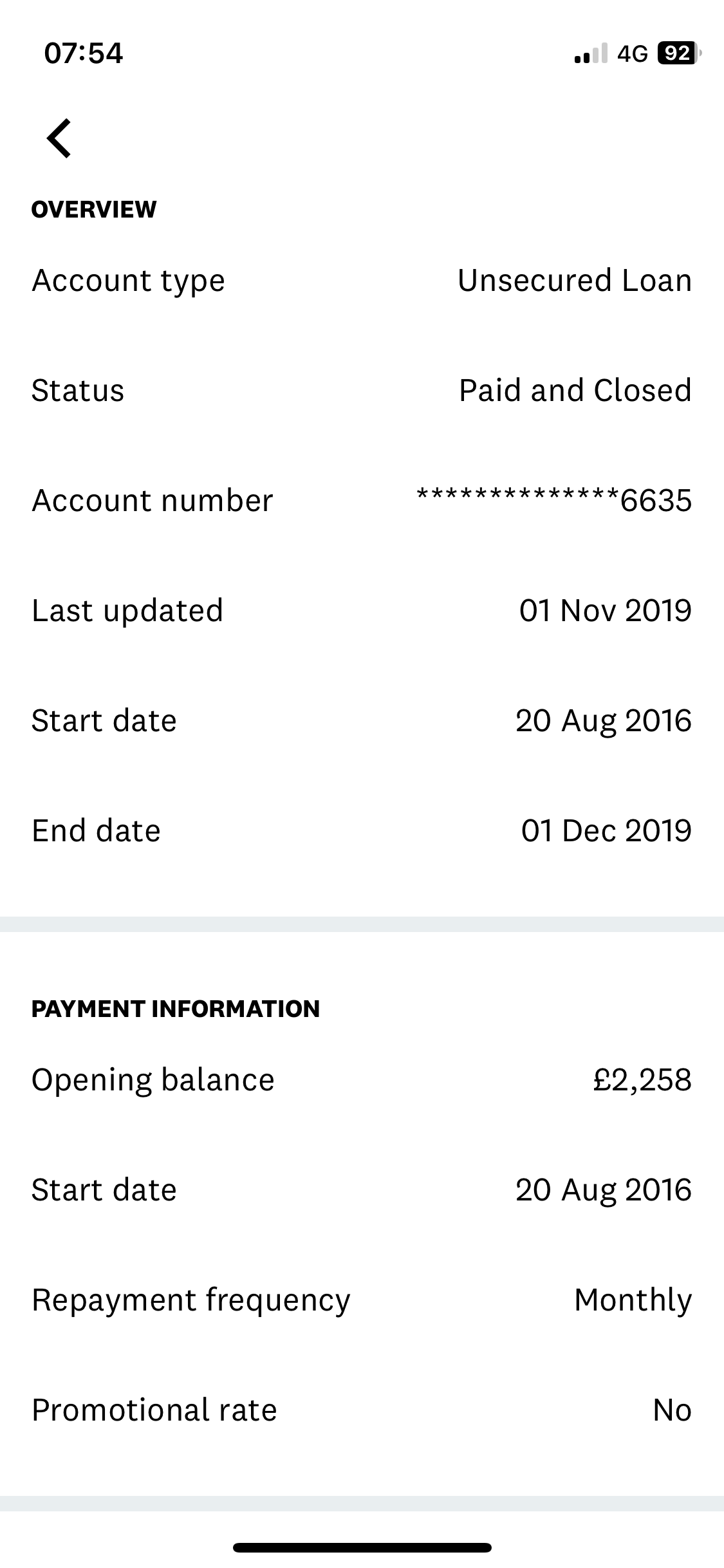Go back using the back arrow
This screenshot has width=724, height=1568.
click(59, 138)
